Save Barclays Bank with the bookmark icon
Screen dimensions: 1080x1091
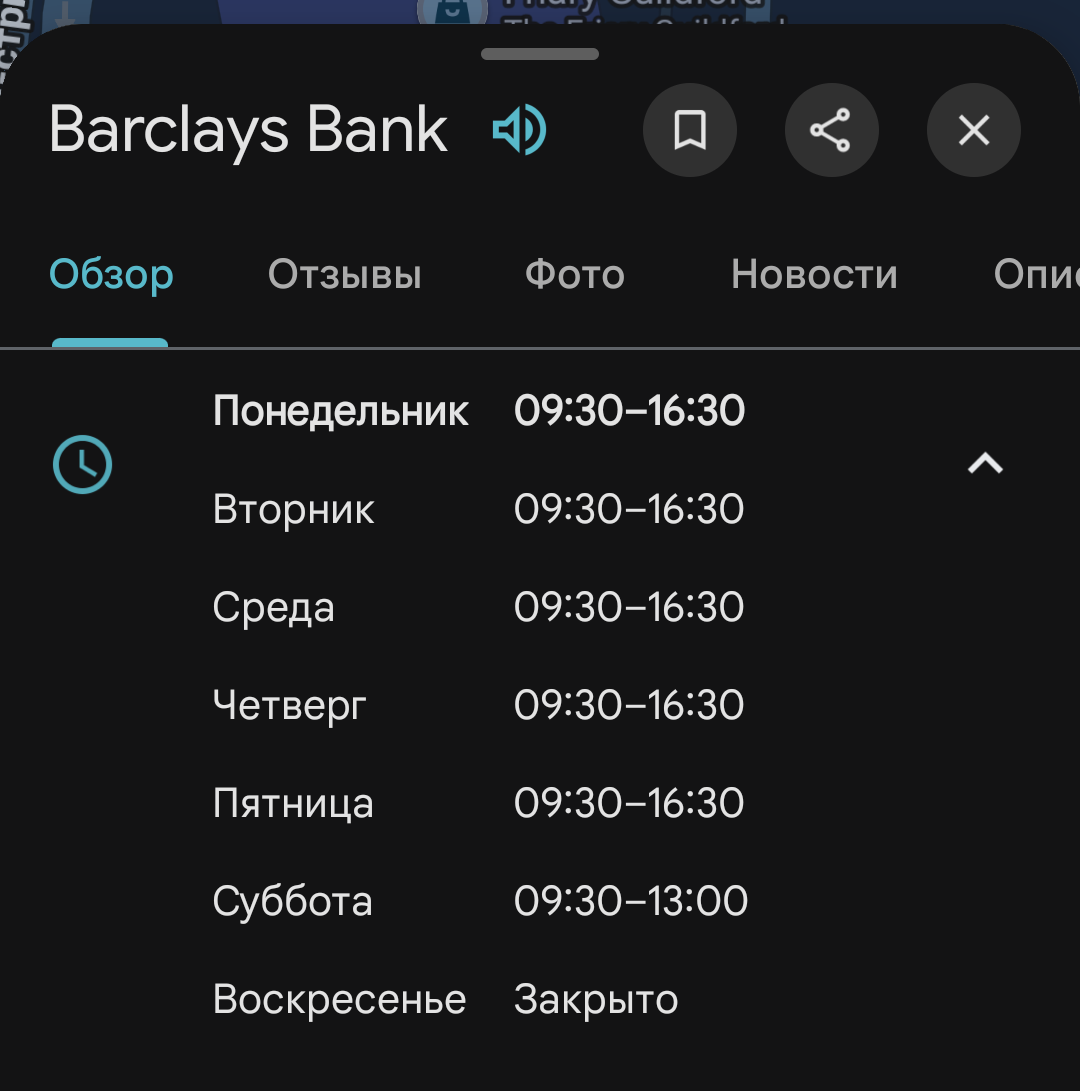(x=689, y=130)
